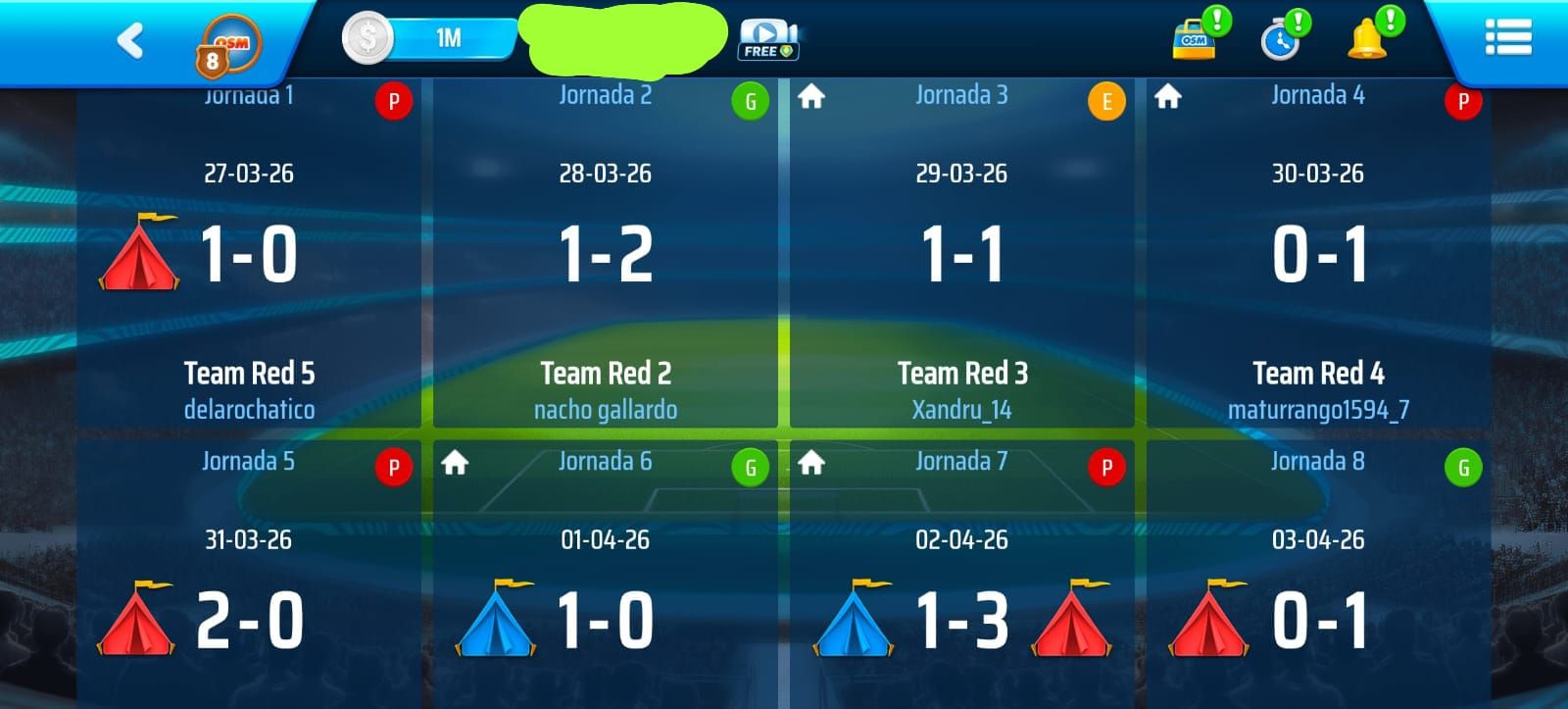
Task: Open Jornada 3 match against Team Red 3
Action: [961, 257]
